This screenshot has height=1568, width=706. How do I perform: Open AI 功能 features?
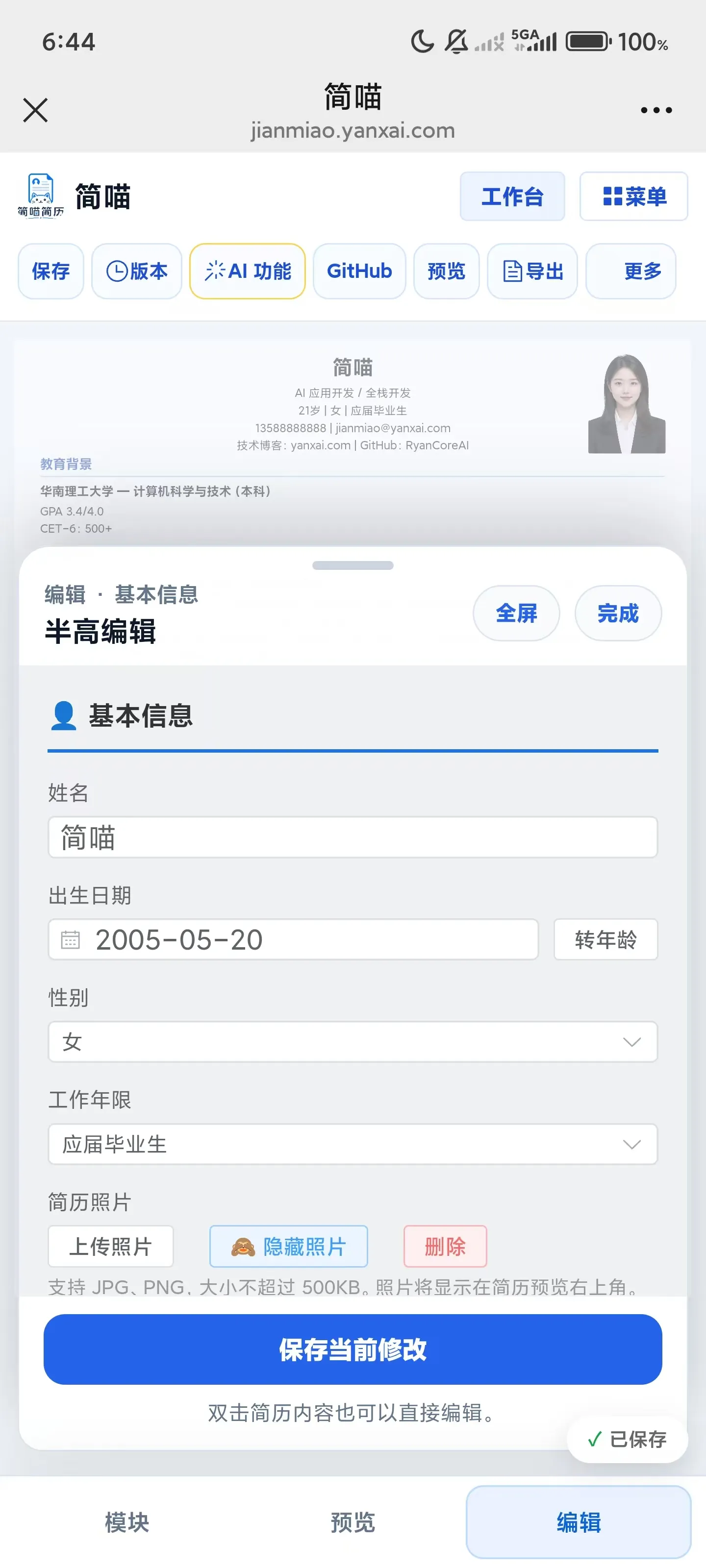(x=247, y=271)
